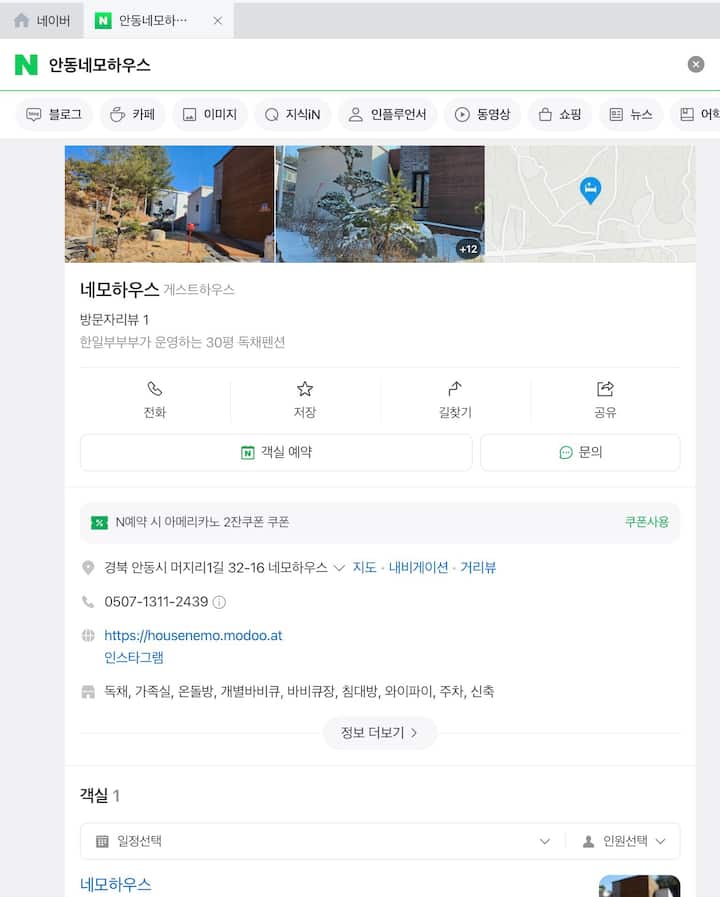Tap 객실 예약 to book a room

(276, 452)
